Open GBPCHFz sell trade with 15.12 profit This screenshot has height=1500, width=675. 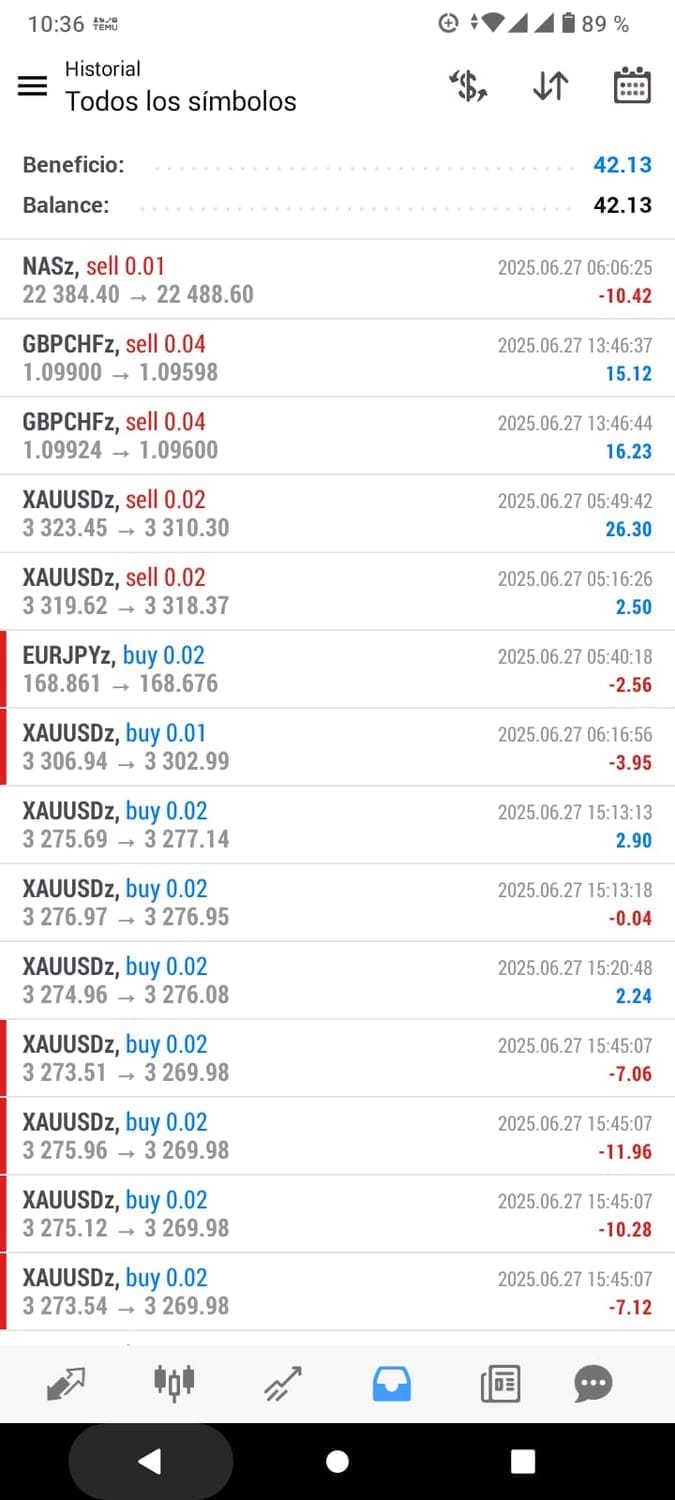click(337, 358)
